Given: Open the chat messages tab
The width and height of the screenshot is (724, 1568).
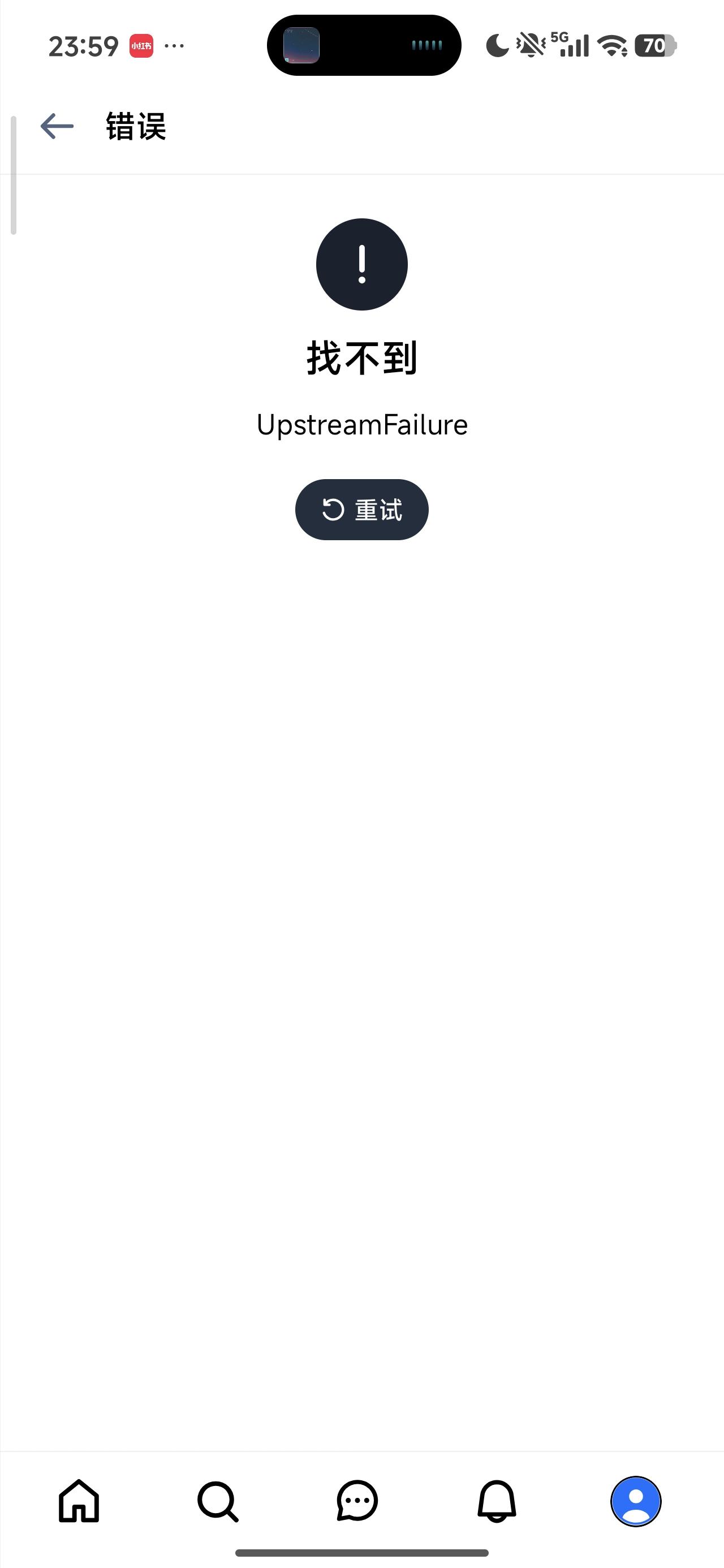Looking at the screenshot, I should tap(357, 1501).
